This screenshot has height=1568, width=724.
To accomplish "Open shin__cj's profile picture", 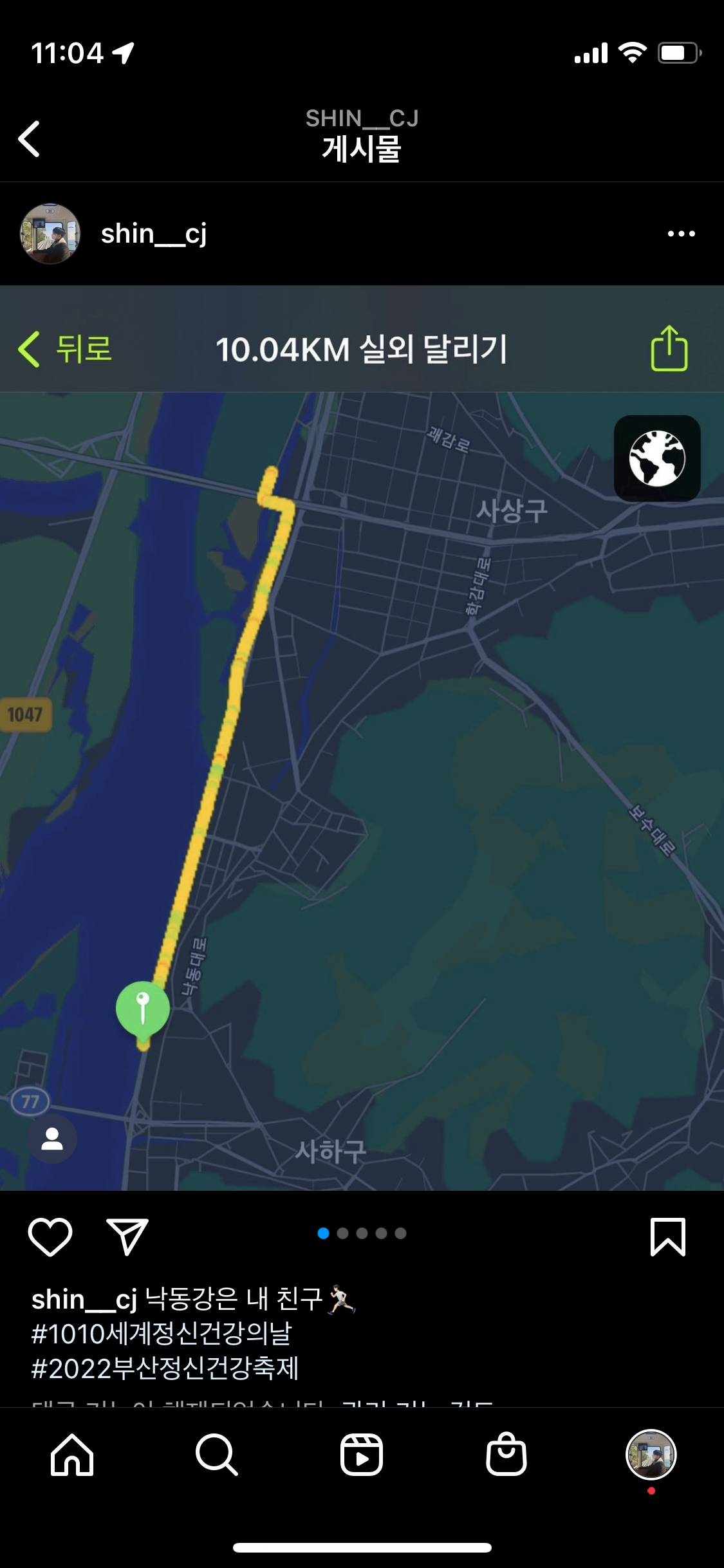I will [50, 234].
